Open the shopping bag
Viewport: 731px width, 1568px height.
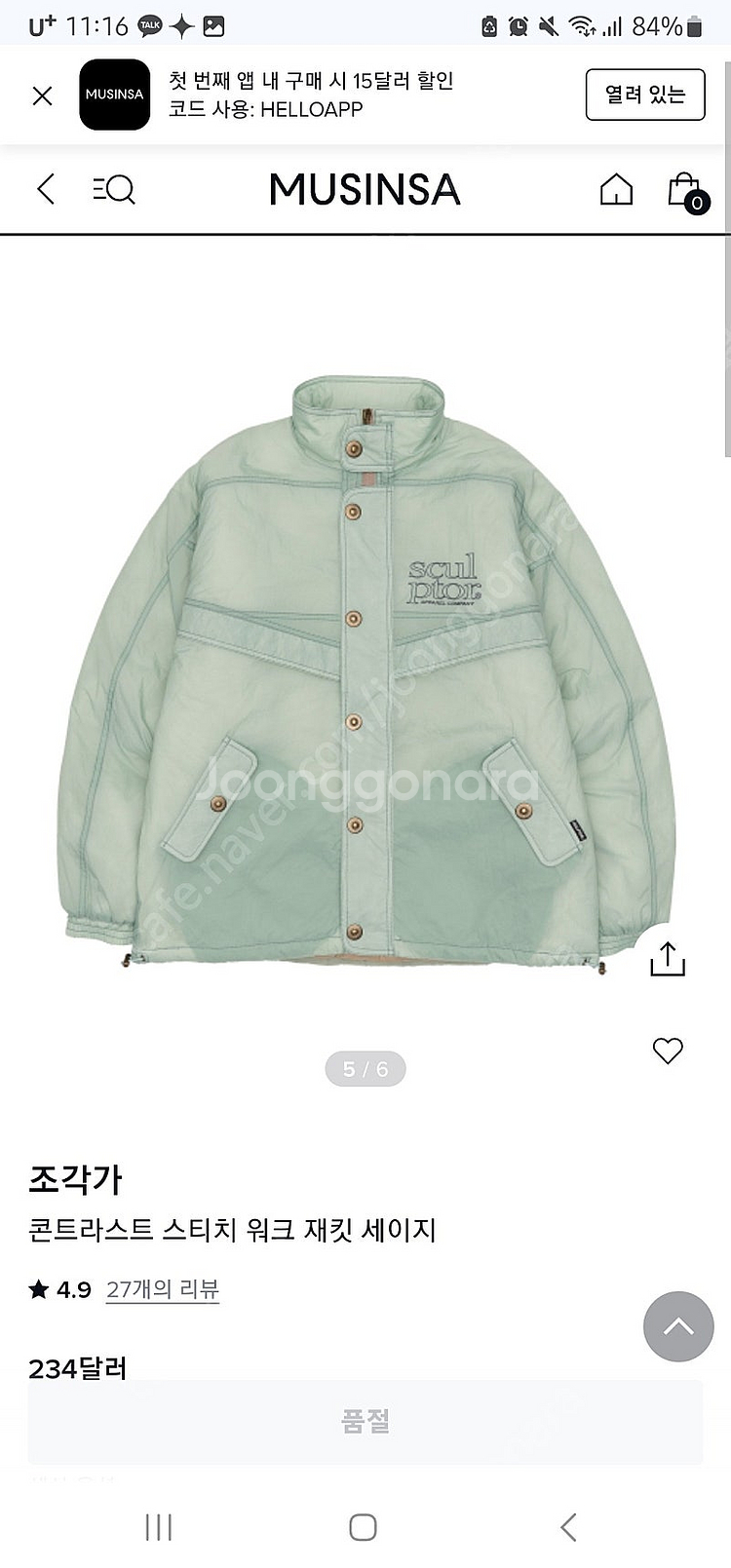[x=685, y=191]
